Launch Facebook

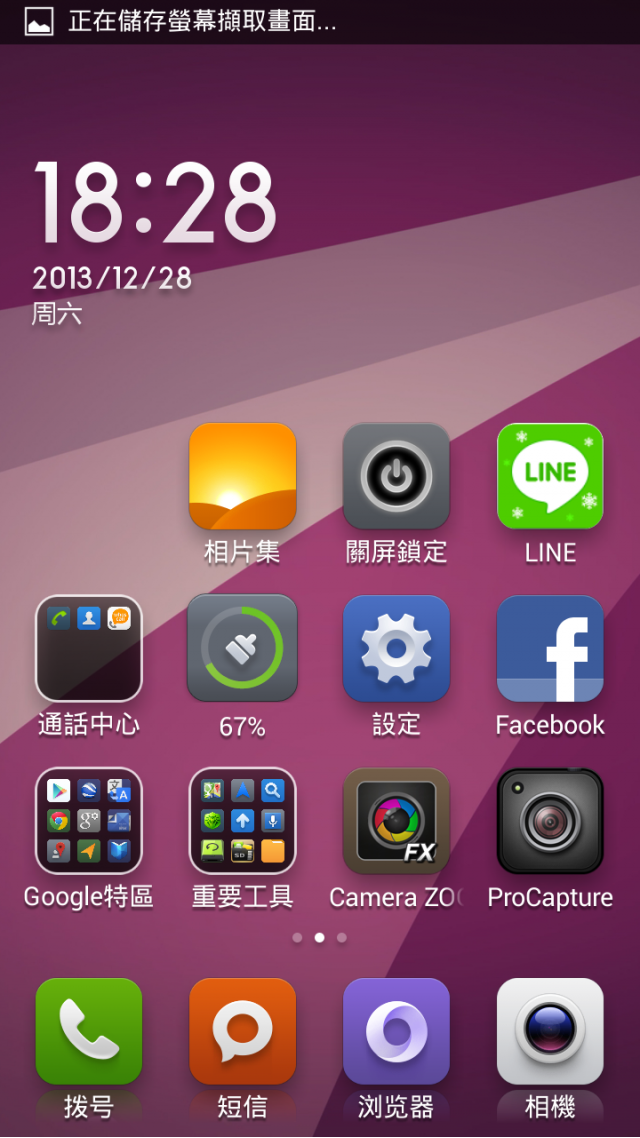[550, 648]
